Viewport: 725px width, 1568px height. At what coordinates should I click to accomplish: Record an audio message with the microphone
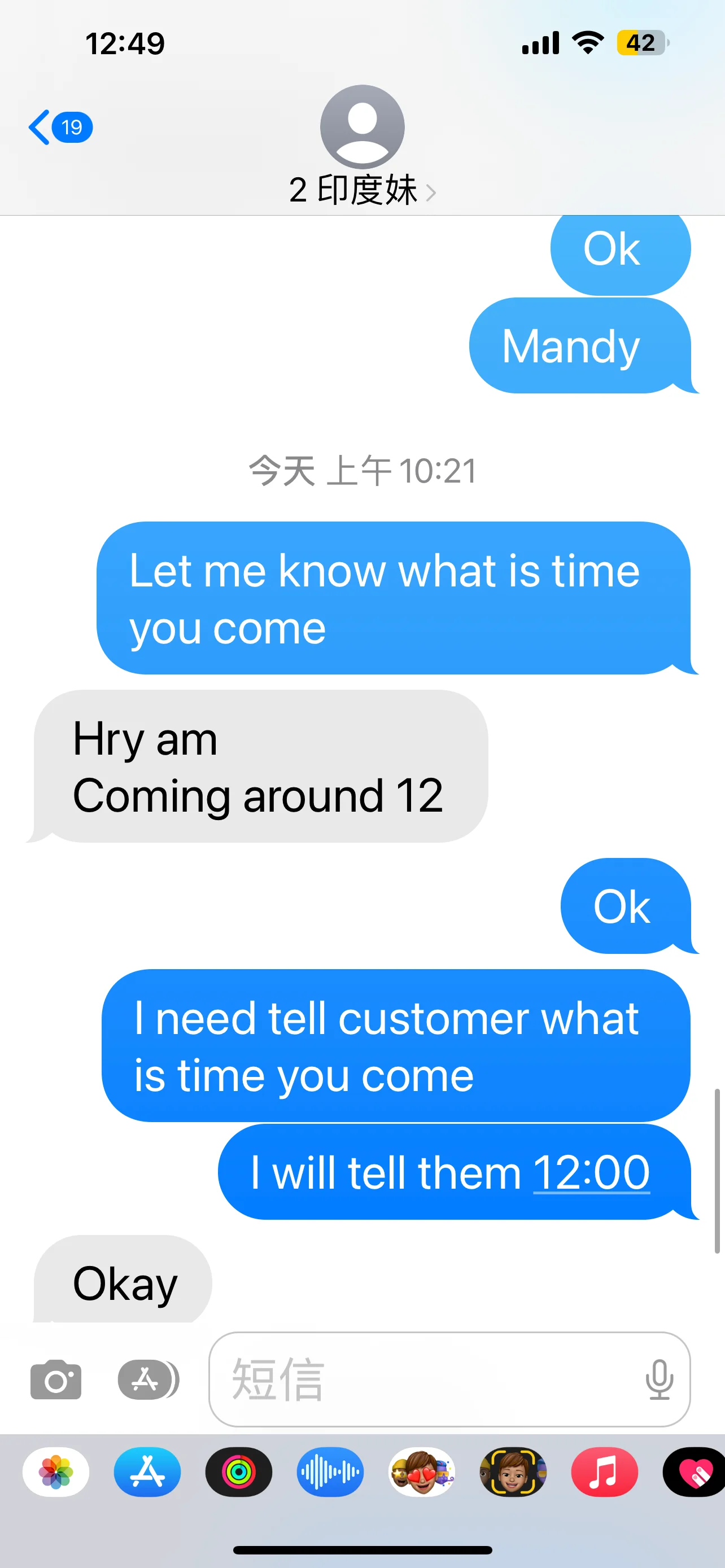[x=660, y=1379]
